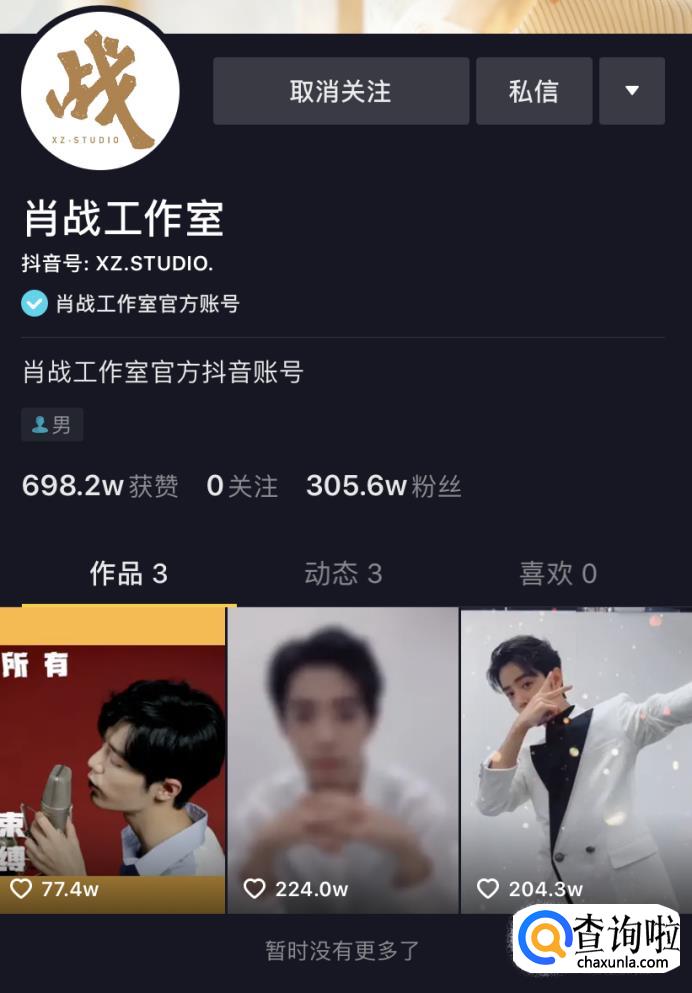Tap 取消关注 to unfollow the account
This screenshot has height=993, width=692.
click(340, 91)
